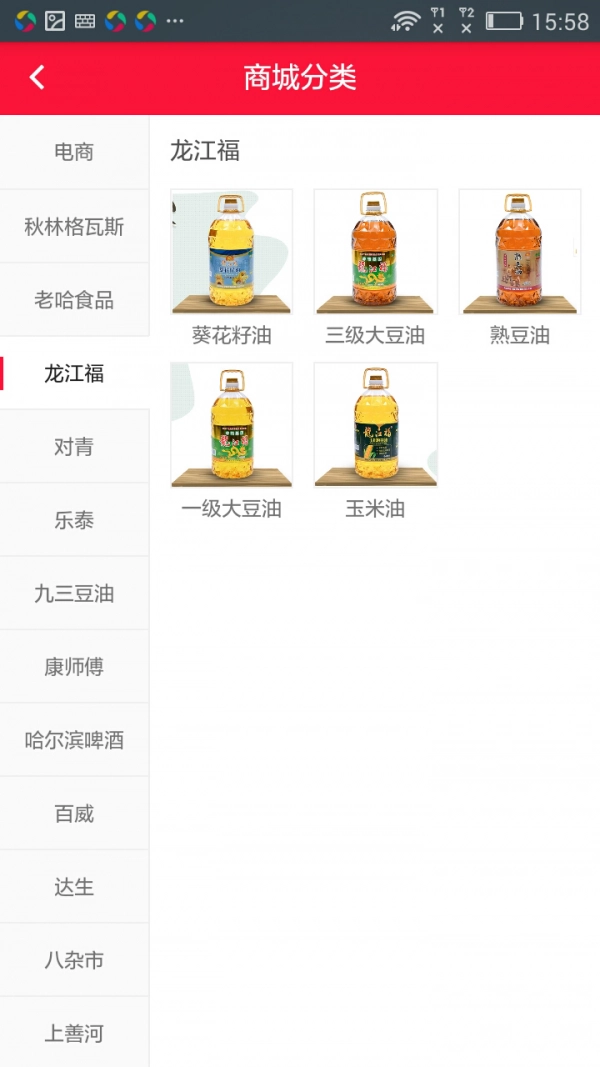Screen dimensions: 600x1067
Task: Show the 乐泰 category
Action: coord(74,520)
